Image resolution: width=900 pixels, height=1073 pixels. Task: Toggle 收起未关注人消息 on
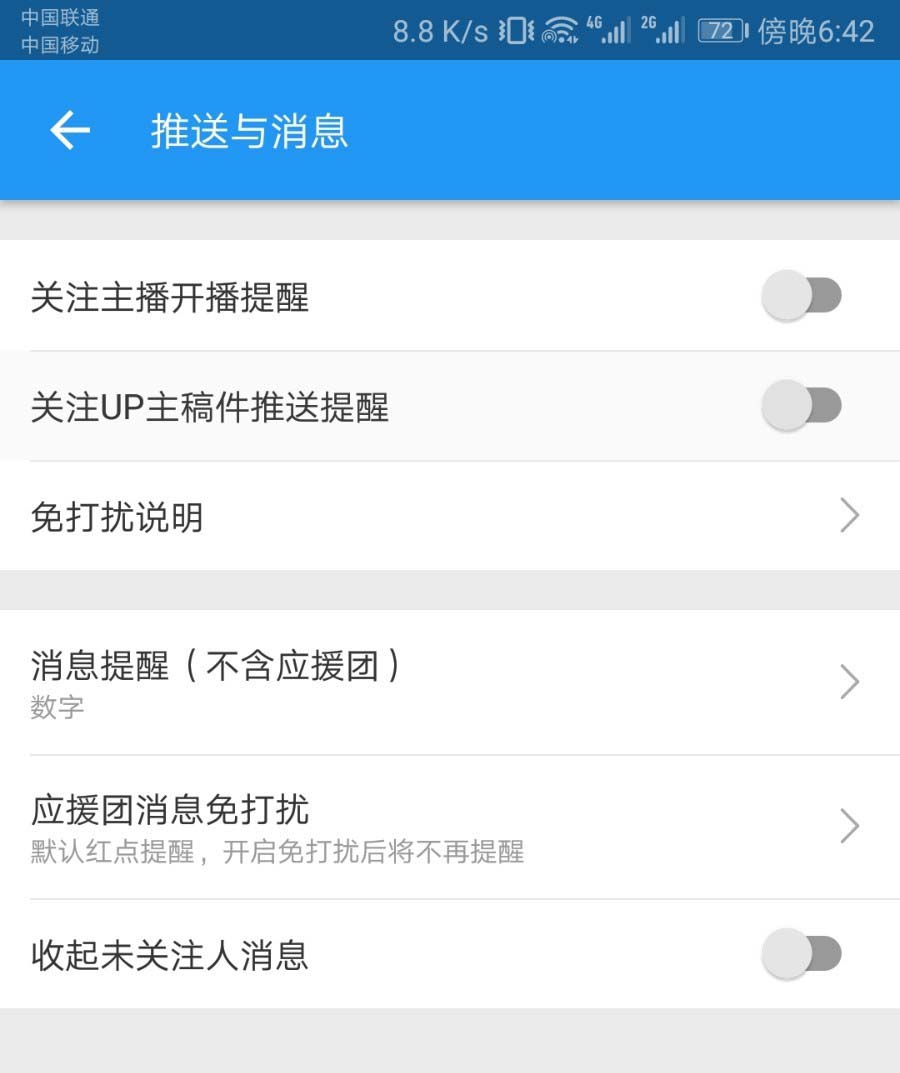[801, 954]
